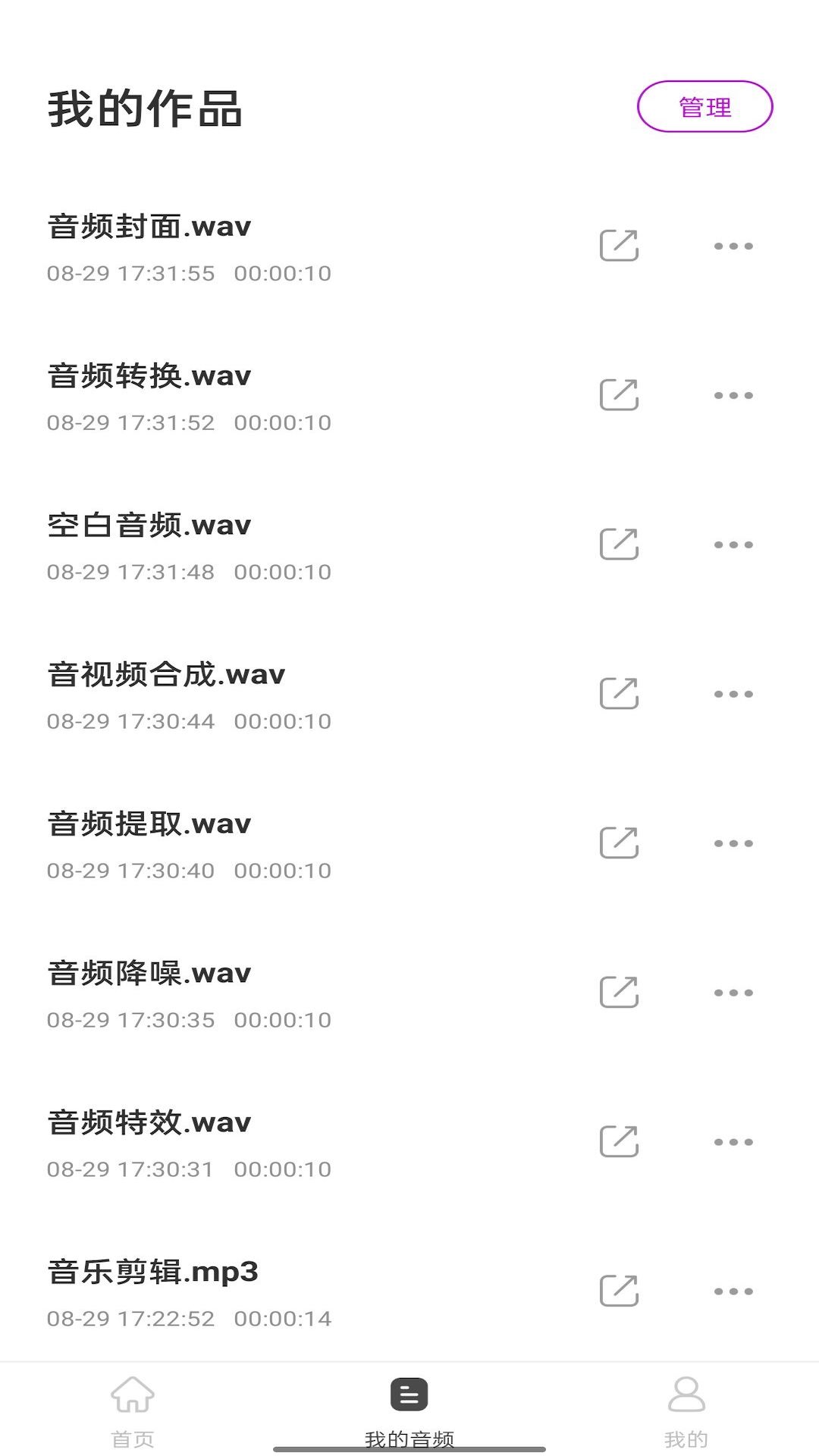
Task: Open the 音频特效.wav list entry
Action: 227,1137
